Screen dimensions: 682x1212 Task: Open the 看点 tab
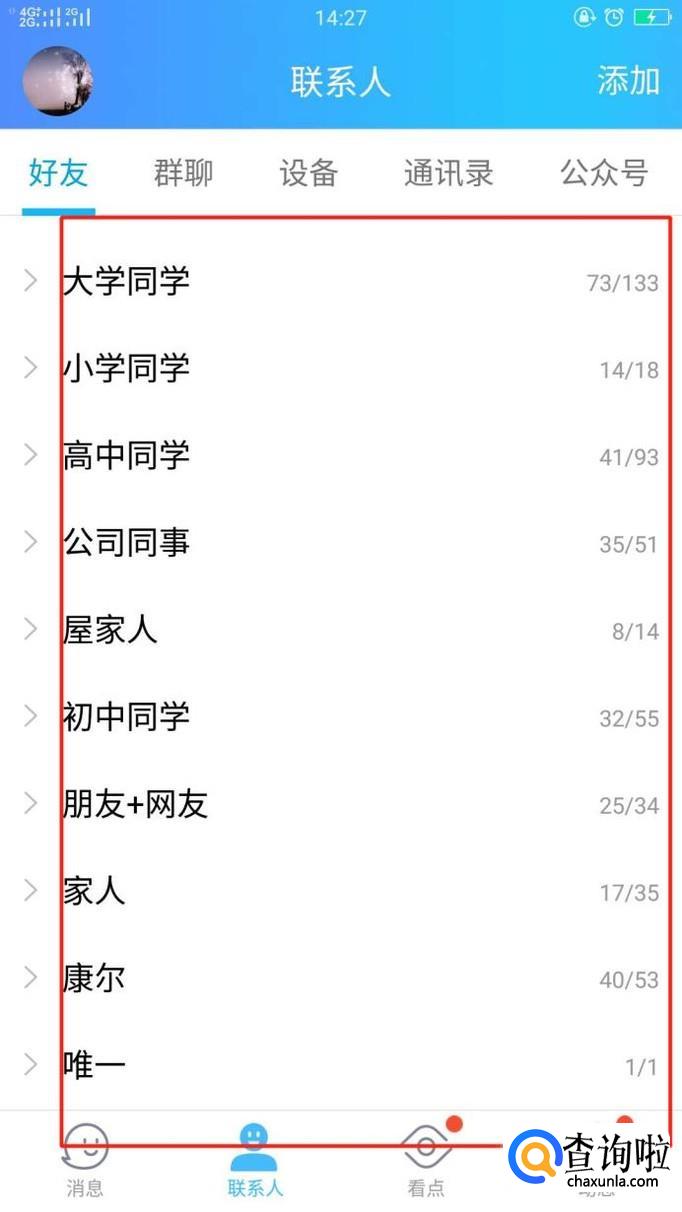tap(426, 1160)
